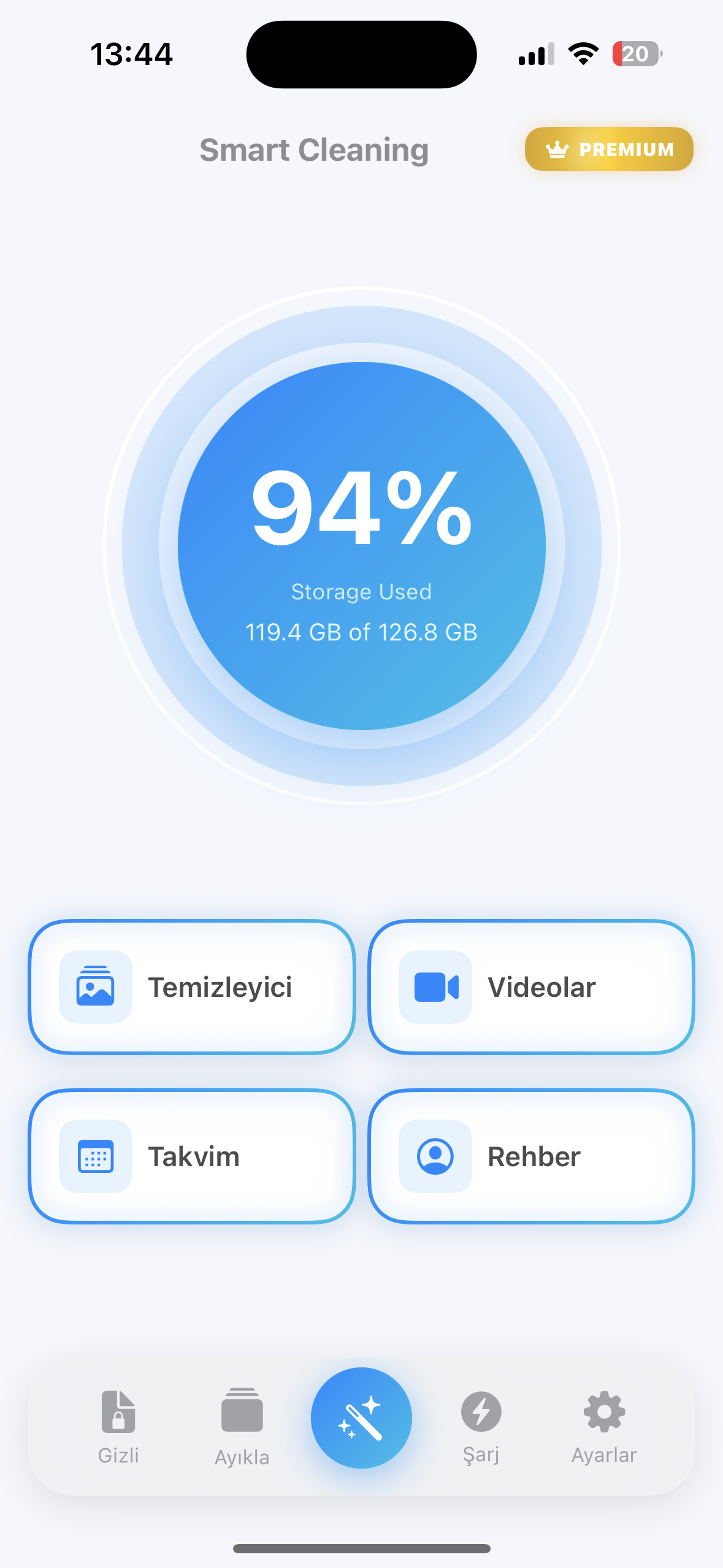Tap the Takvim calendar icon
Image resolution: width=723 pixels, height=1568 pixels.
click(95, 1156)
